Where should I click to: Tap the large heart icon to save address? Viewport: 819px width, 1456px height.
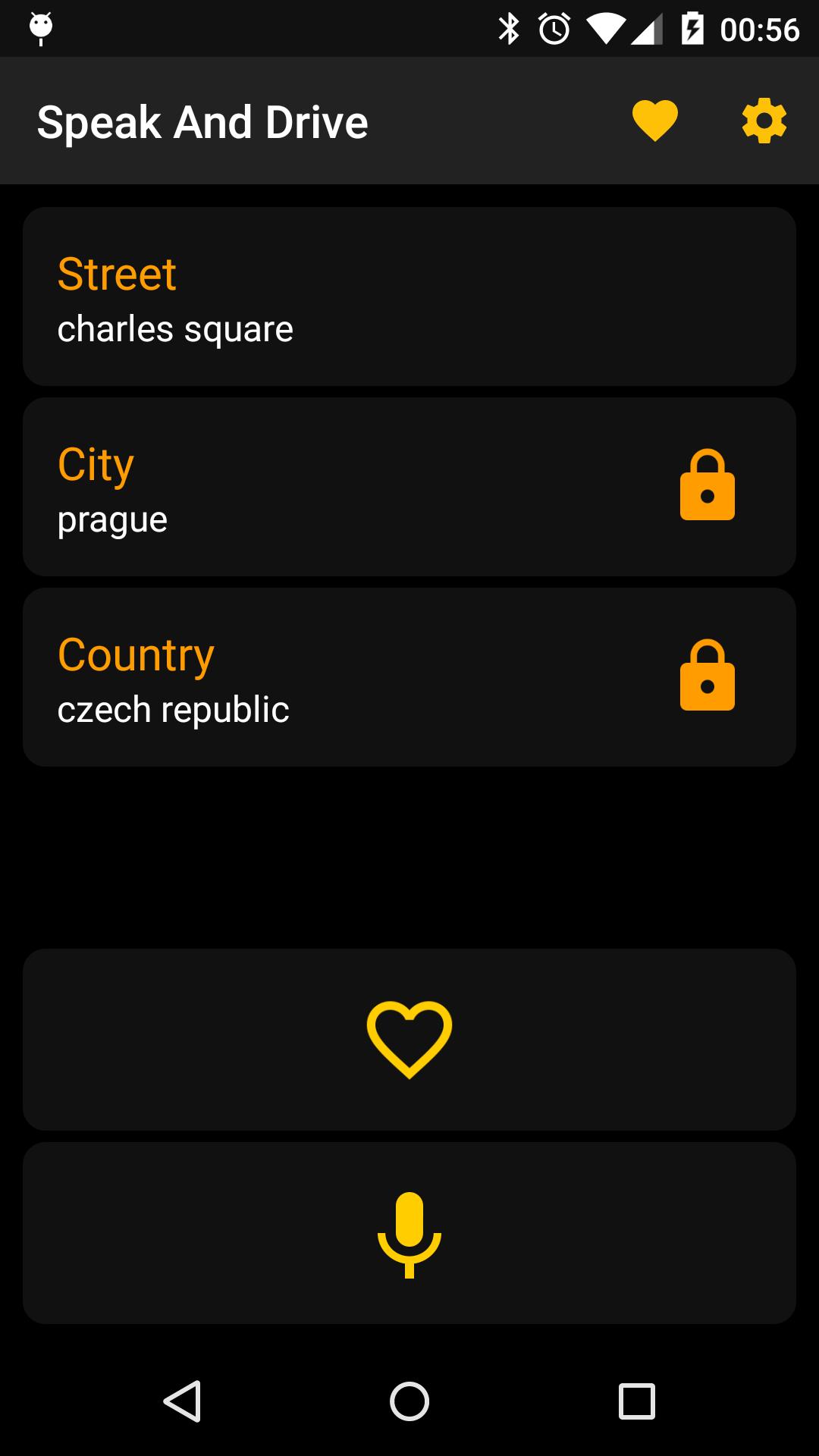[409, 1039]
